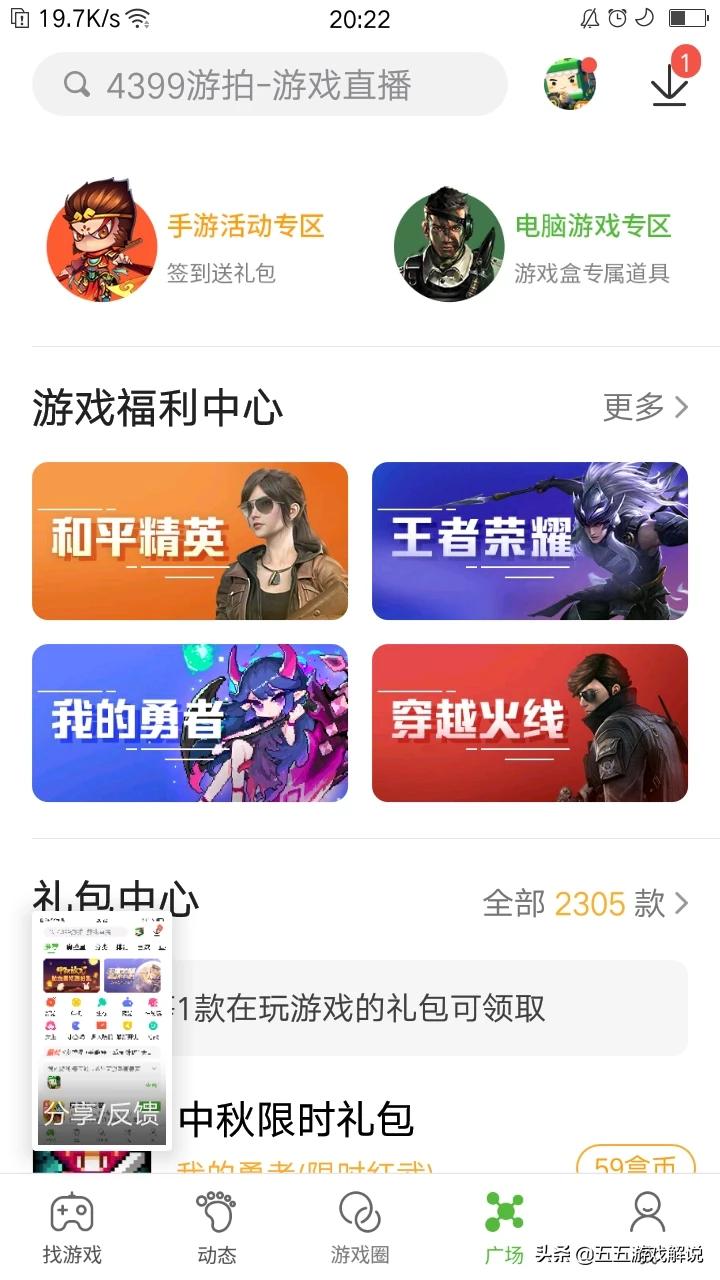The width and height of the screenshot is (720, 1280).
Task: Open the 王者荣耀 welfare card
Action: tap(530, 541)
